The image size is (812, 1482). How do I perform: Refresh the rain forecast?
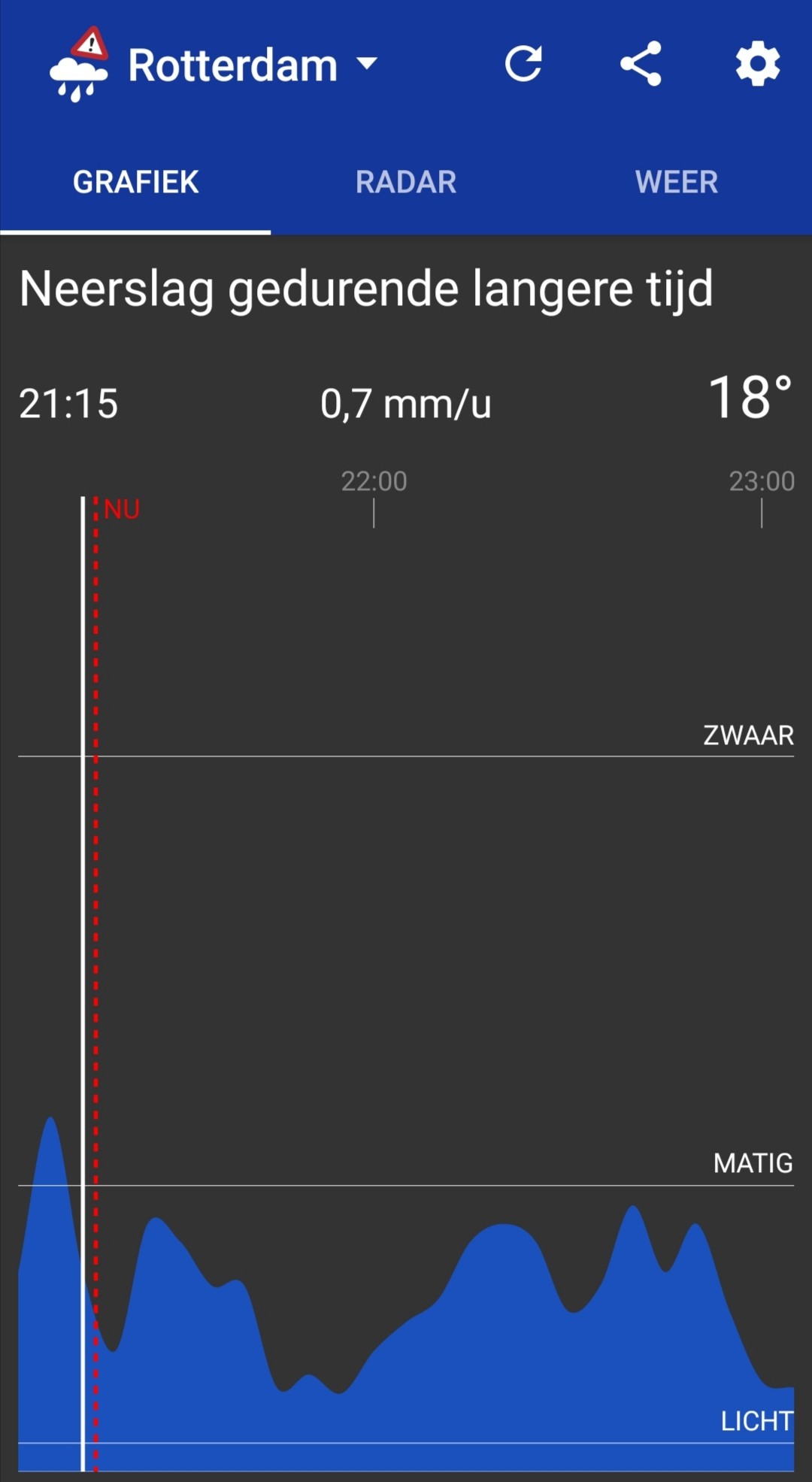click(523, 64)
